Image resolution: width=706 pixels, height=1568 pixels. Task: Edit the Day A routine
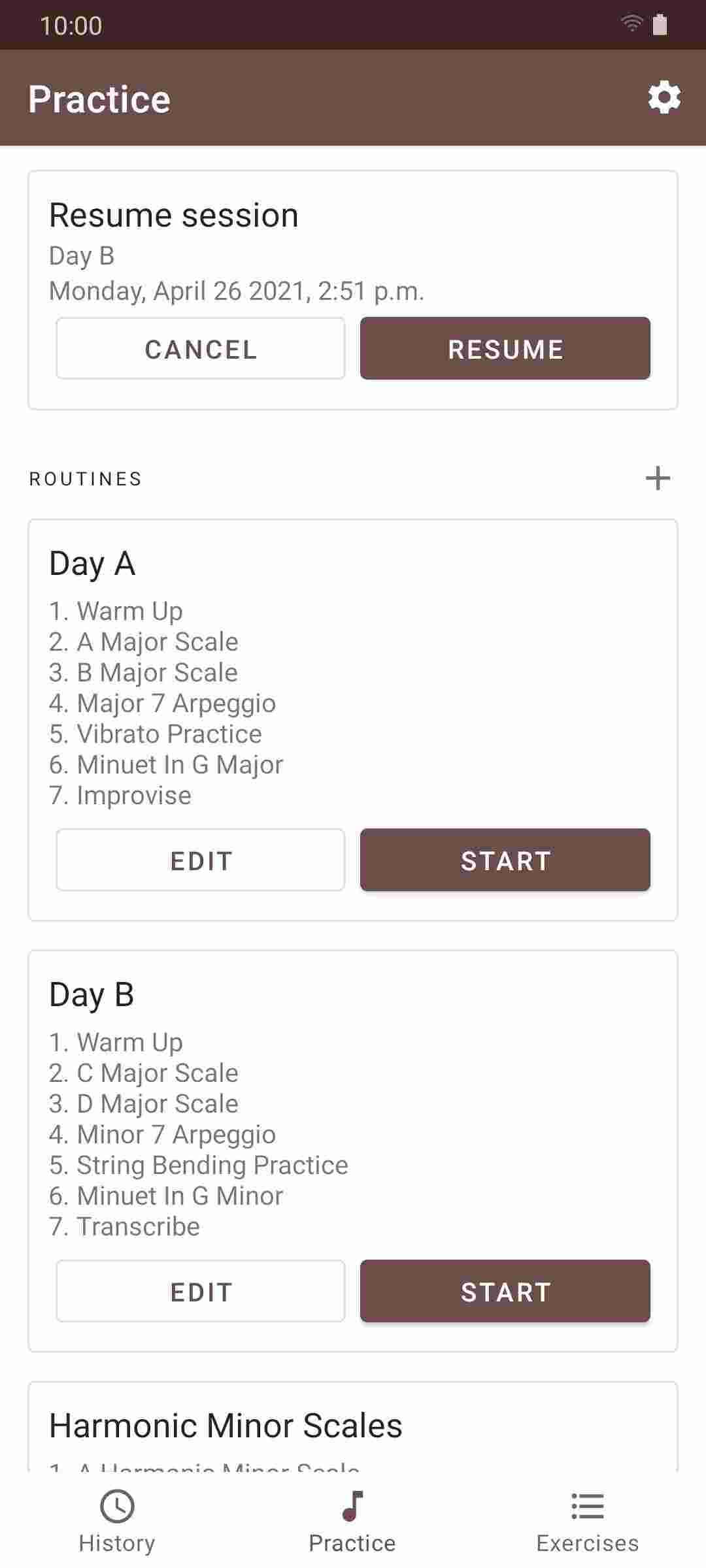click(x=201, y=860)
